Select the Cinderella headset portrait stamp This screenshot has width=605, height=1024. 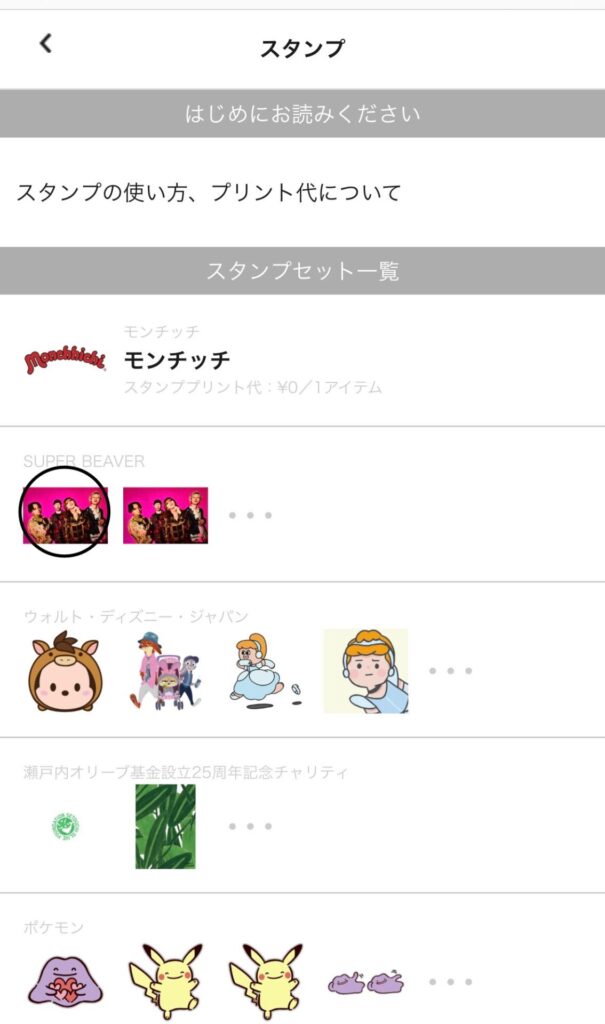(365, 671)
